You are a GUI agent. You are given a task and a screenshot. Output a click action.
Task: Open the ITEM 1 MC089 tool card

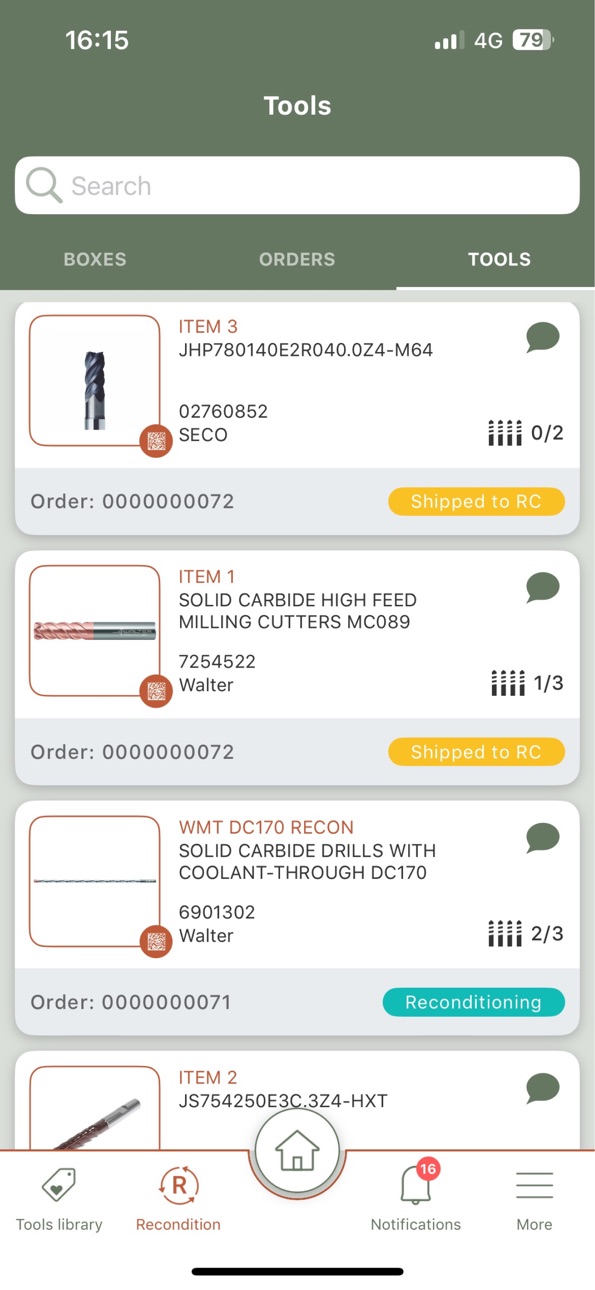point(297,668)
